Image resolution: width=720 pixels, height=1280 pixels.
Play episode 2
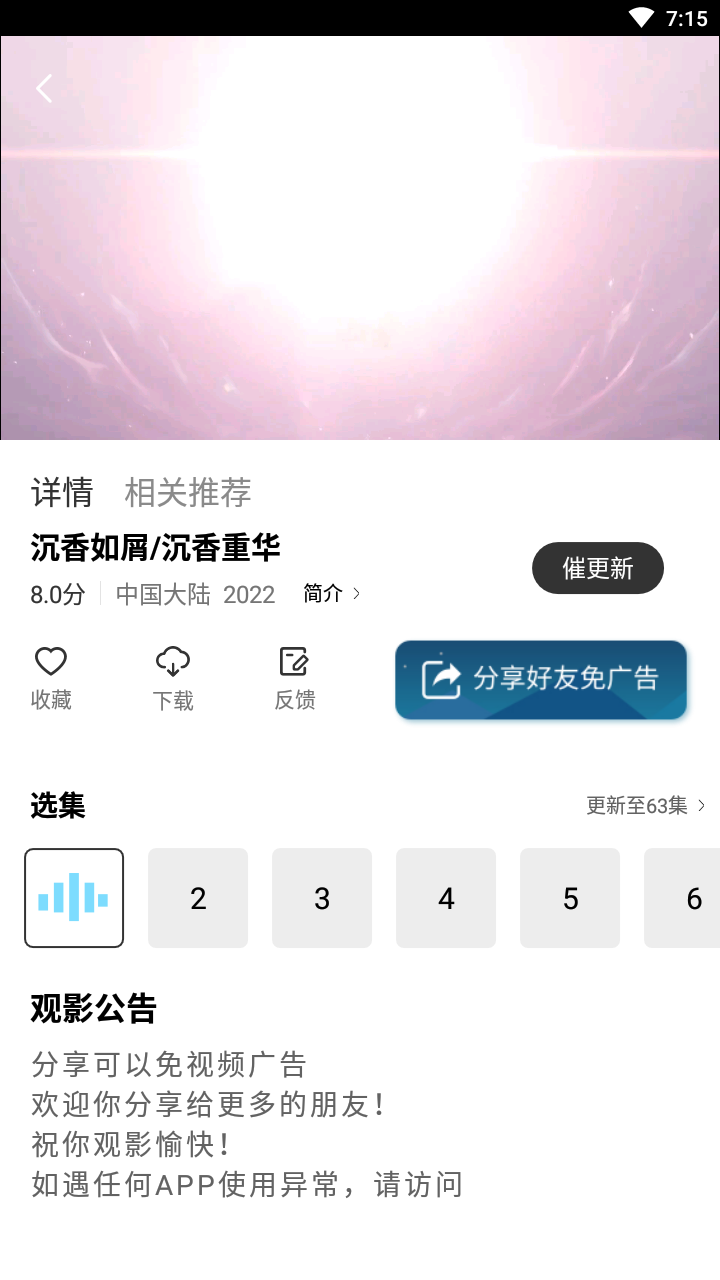click(198, 898)
